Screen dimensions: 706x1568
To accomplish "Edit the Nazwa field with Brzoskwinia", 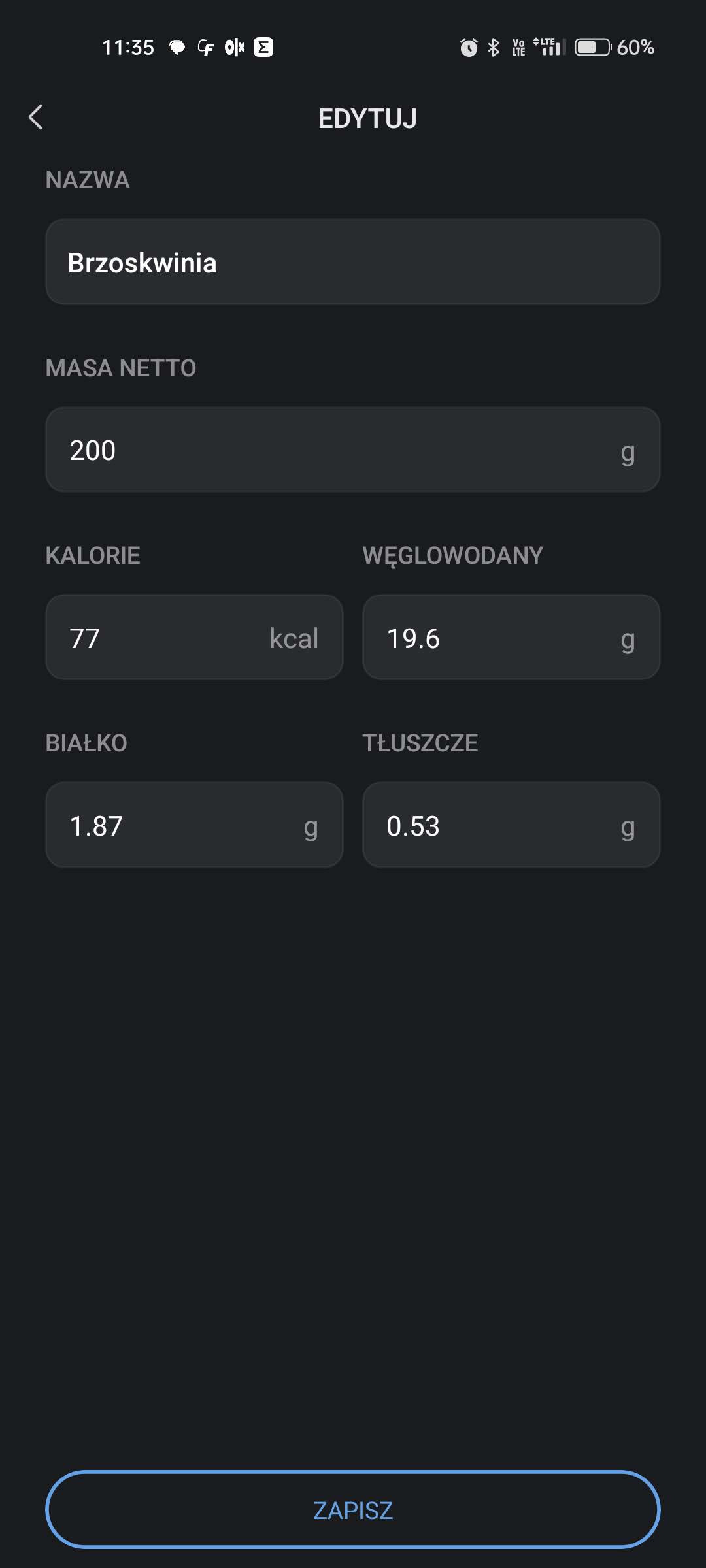I will (x=352, y=262).
